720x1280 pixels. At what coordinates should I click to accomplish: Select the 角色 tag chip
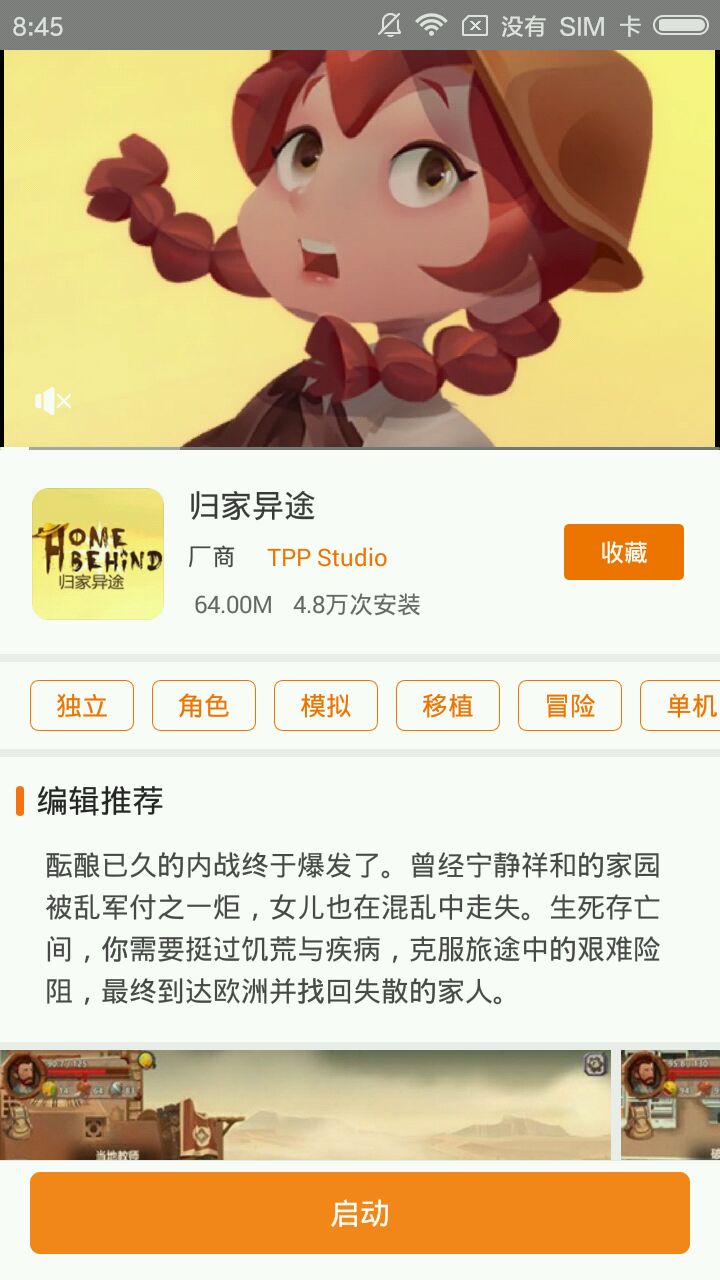coord(204,706)
